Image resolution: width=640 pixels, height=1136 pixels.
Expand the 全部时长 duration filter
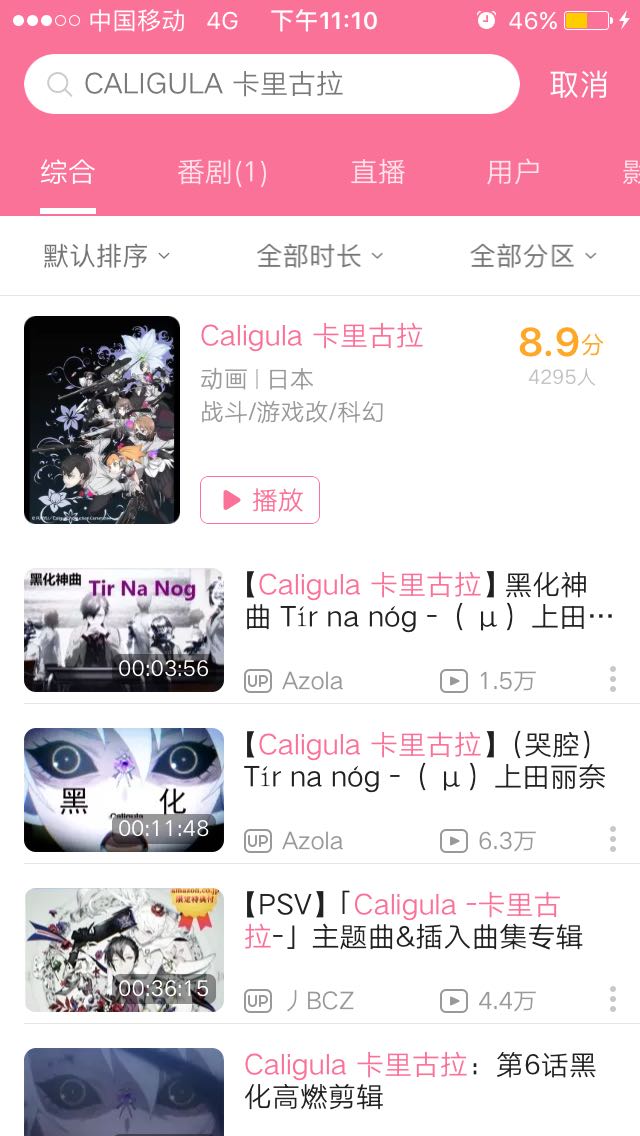320,256
